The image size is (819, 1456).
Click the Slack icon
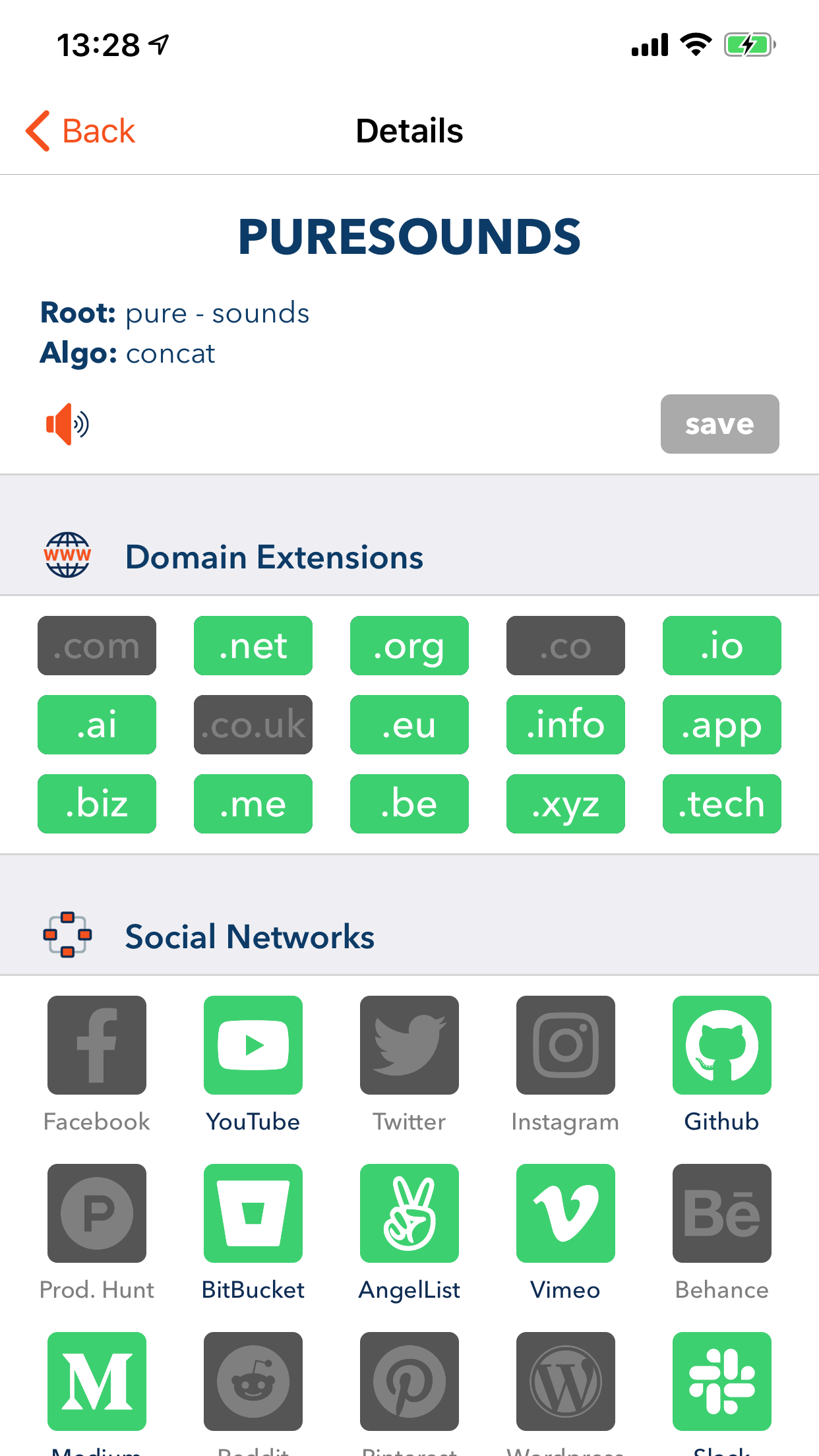(721, 1381)
